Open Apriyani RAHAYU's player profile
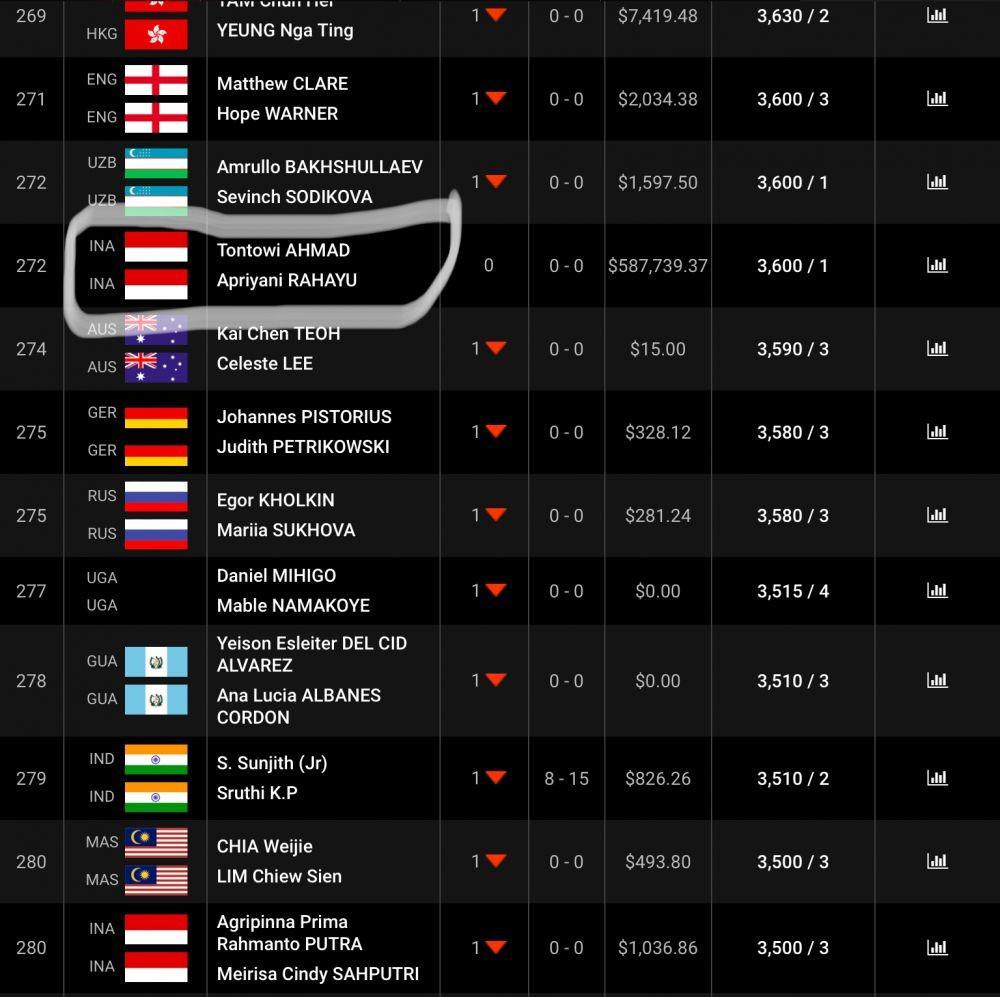 click(x=286, y=280)
